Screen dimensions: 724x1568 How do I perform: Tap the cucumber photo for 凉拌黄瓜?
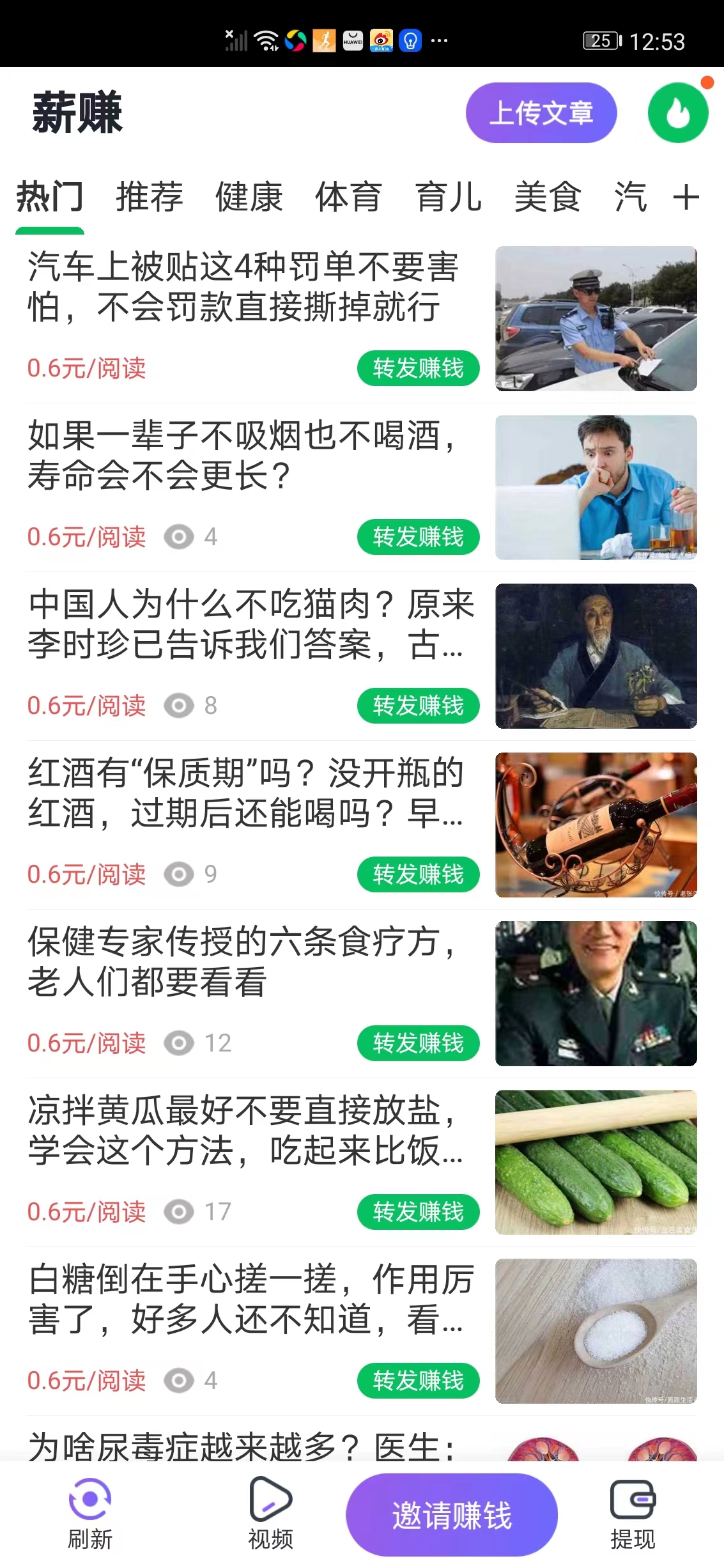pos(596,1162)
